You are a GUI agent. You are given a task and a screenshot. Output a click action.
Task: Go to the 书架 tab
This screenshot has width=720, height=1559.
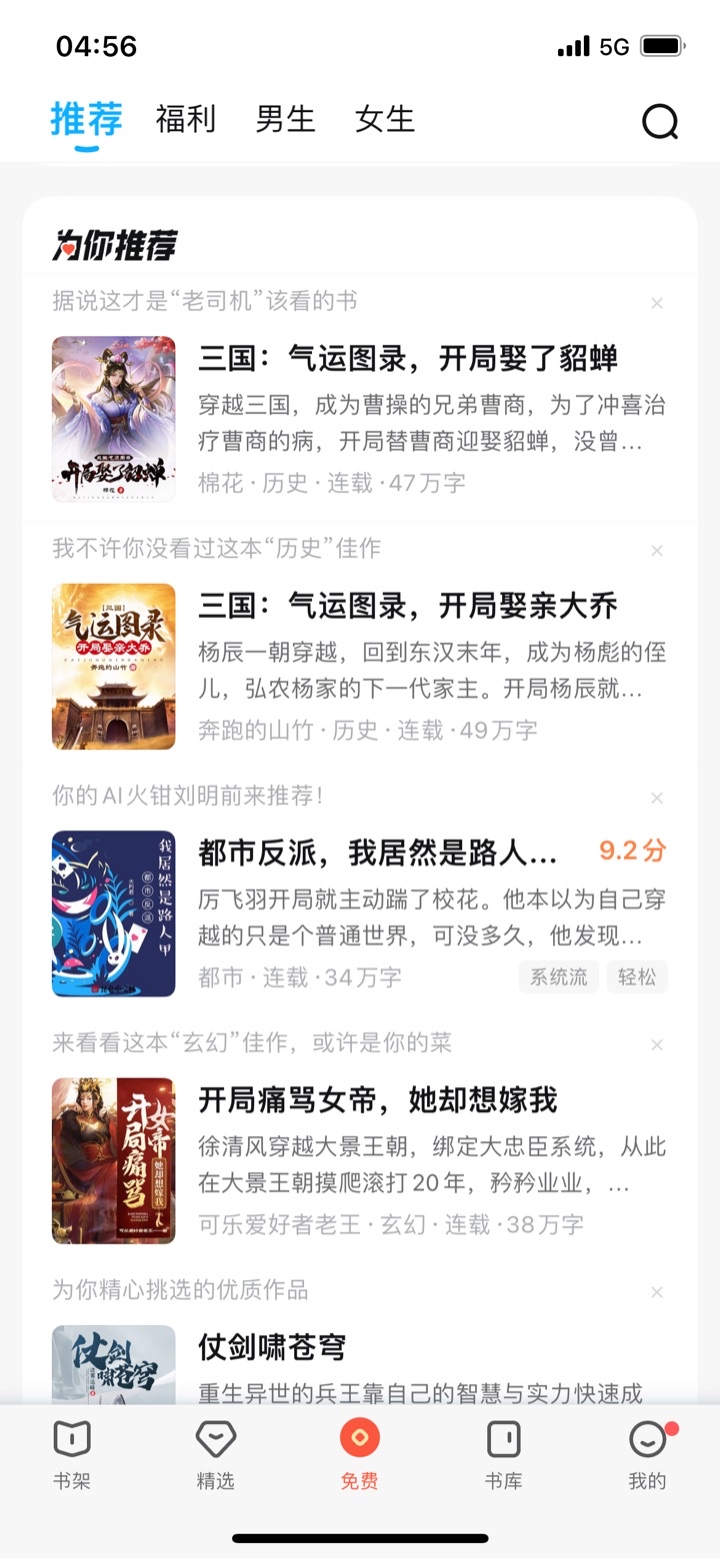pyautogui.click(x=72, y=1454)
